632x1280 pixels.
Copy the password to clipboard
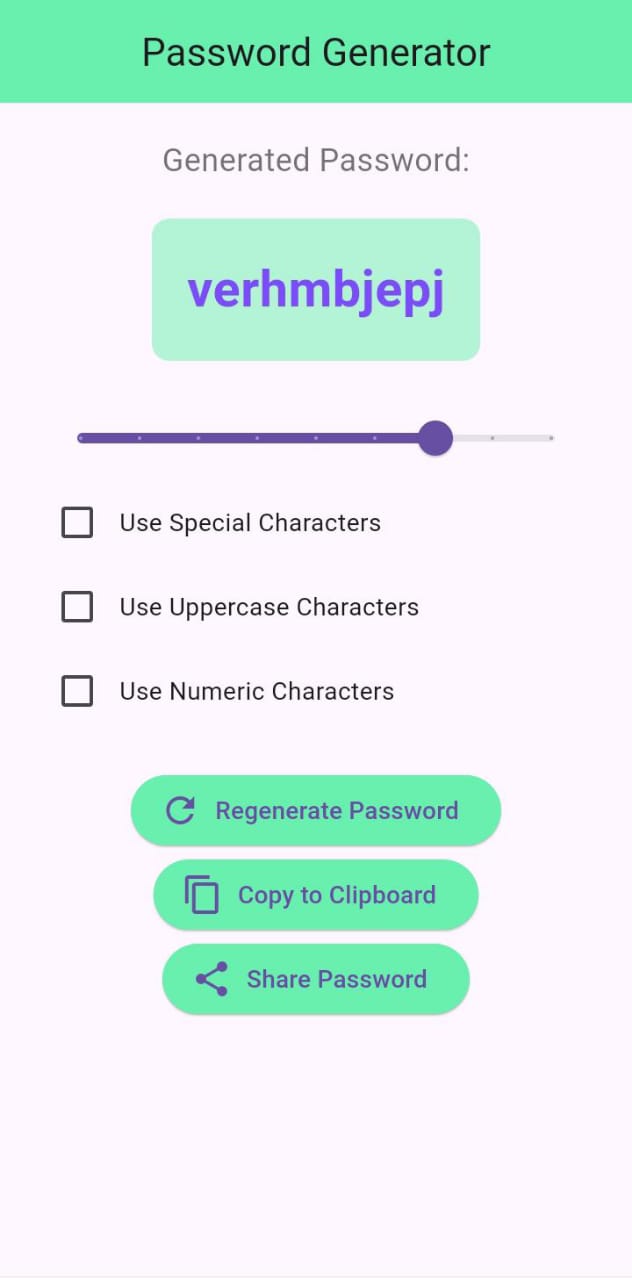[x=316, y=895]
